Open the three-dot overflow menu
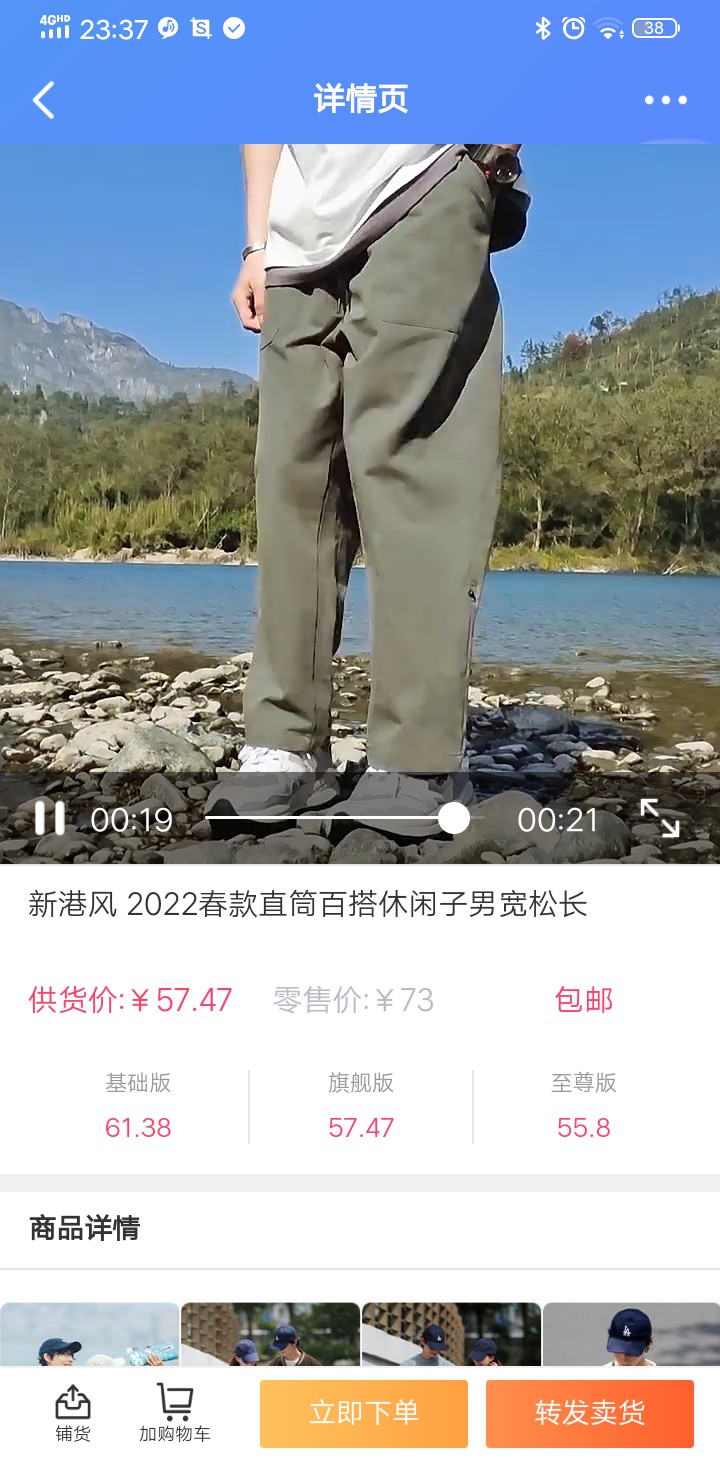 (x=665, y=100)
